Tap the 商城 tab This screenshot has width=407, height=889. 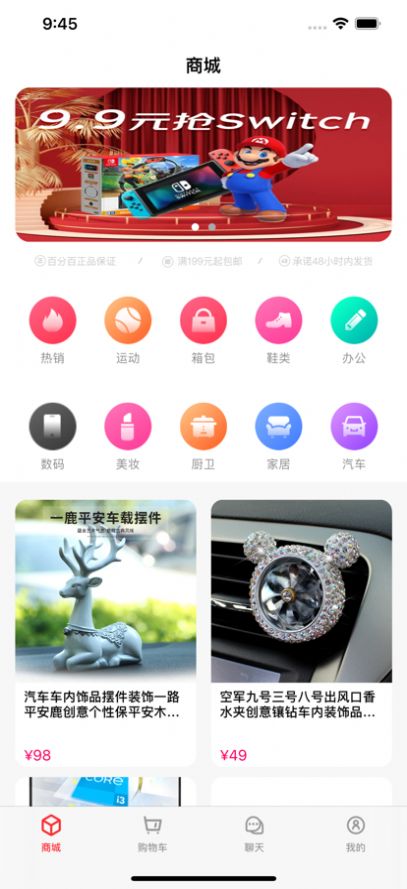(51, 834)
